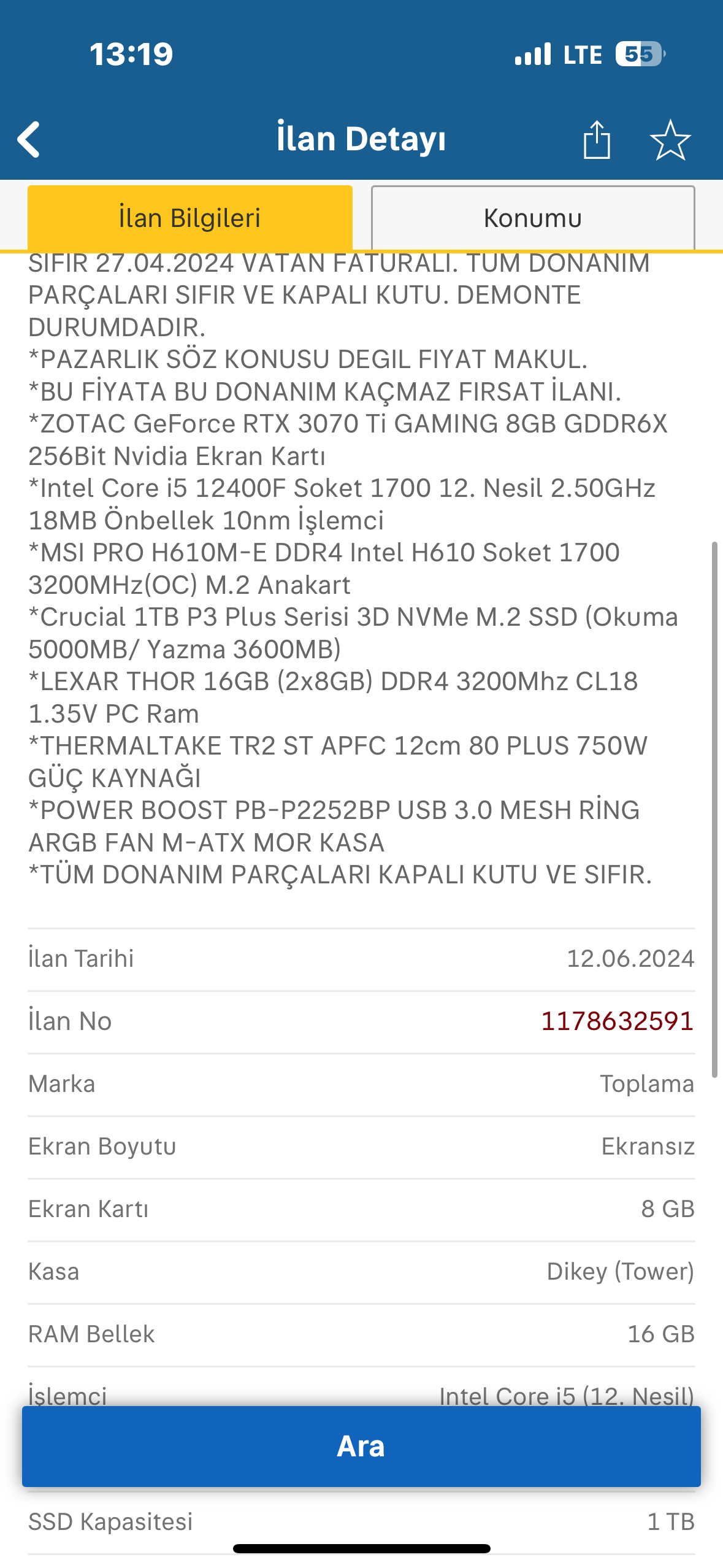Tap the listing number 1178632591
This screenshot has width=723, height=1568.
click(x=616, y=1021)
